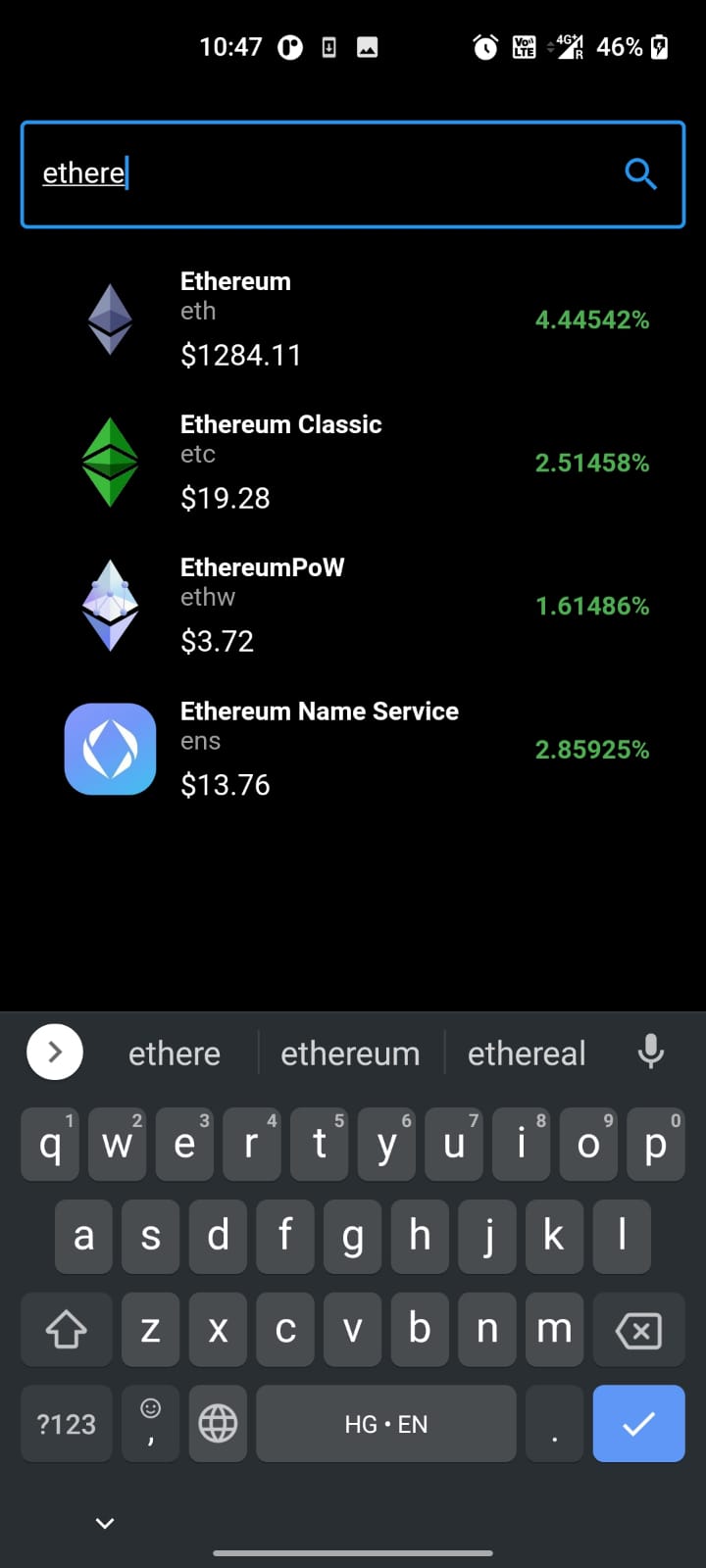Click the search magnifier icon

641,173
